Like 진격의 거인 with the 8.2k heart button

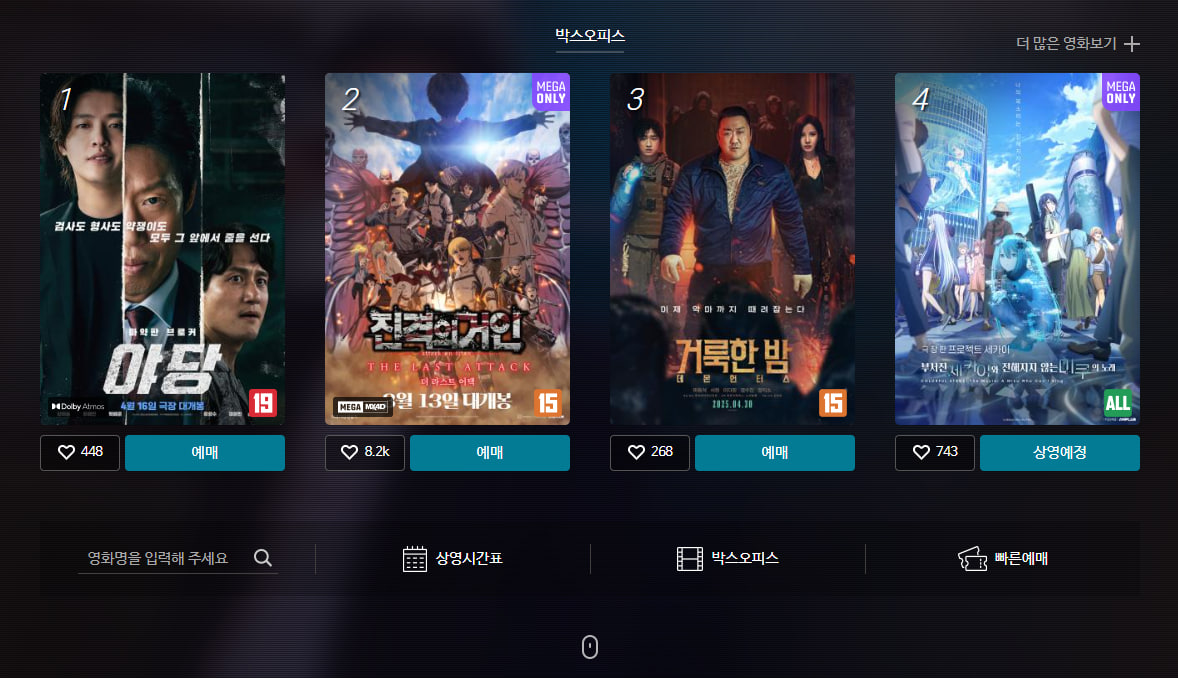365,452
